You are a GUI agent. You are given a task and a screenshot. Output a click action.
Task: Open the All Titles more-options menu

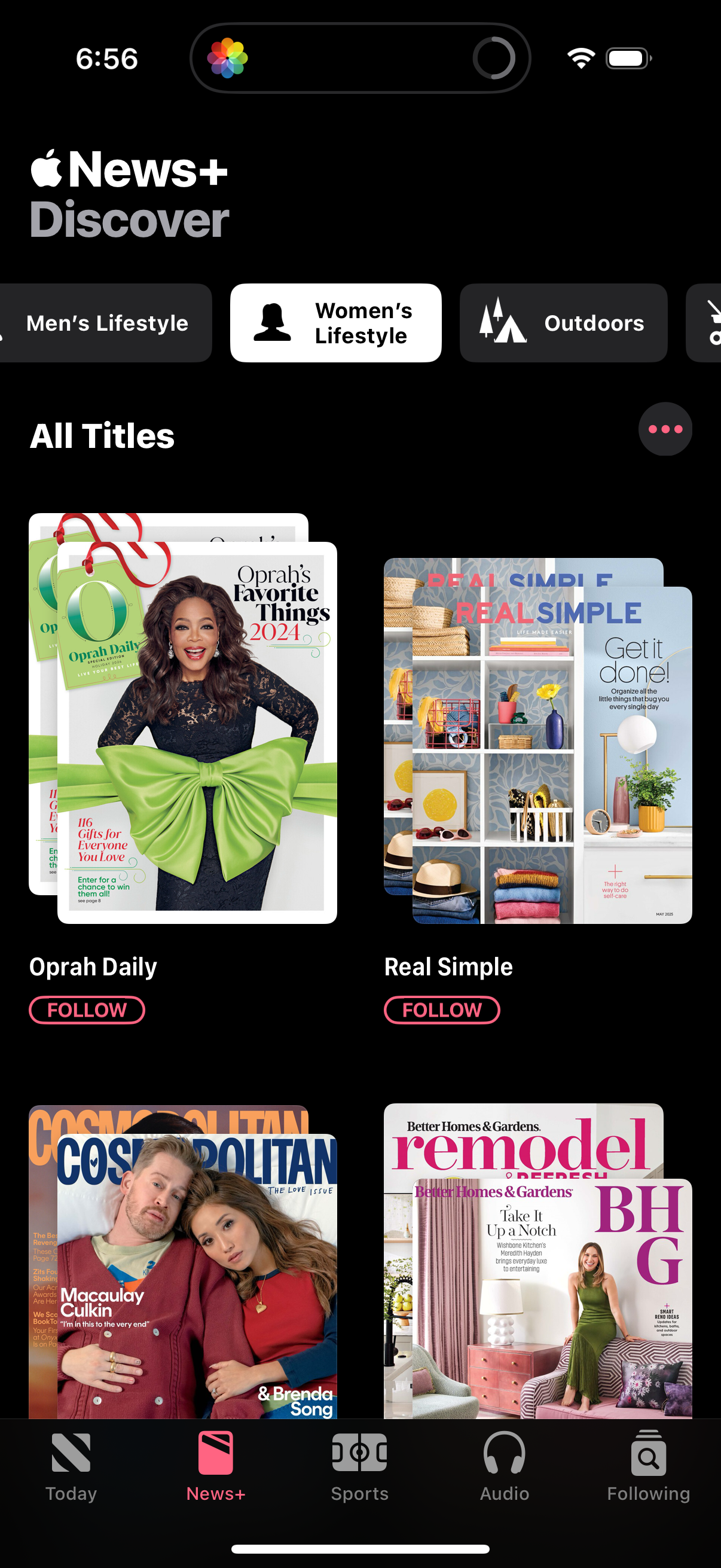coord(665,429)
